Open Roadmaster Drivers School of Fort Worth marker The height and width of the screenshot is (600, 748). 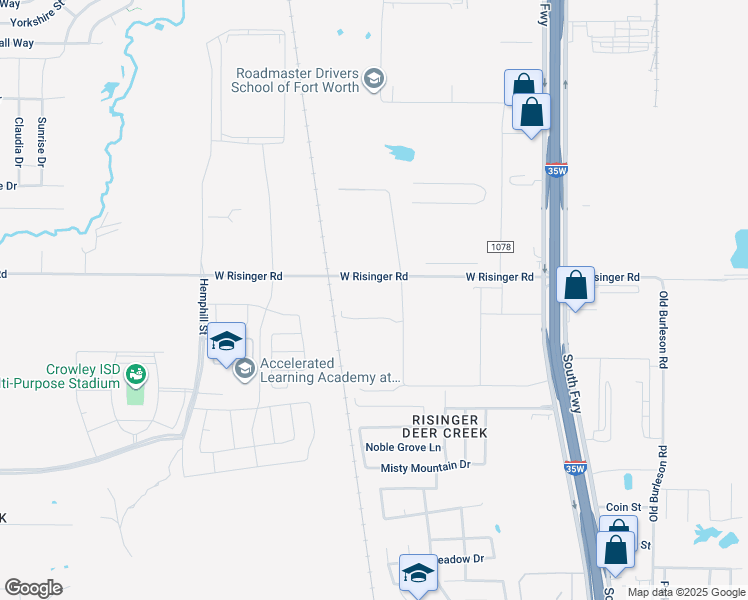374,79
